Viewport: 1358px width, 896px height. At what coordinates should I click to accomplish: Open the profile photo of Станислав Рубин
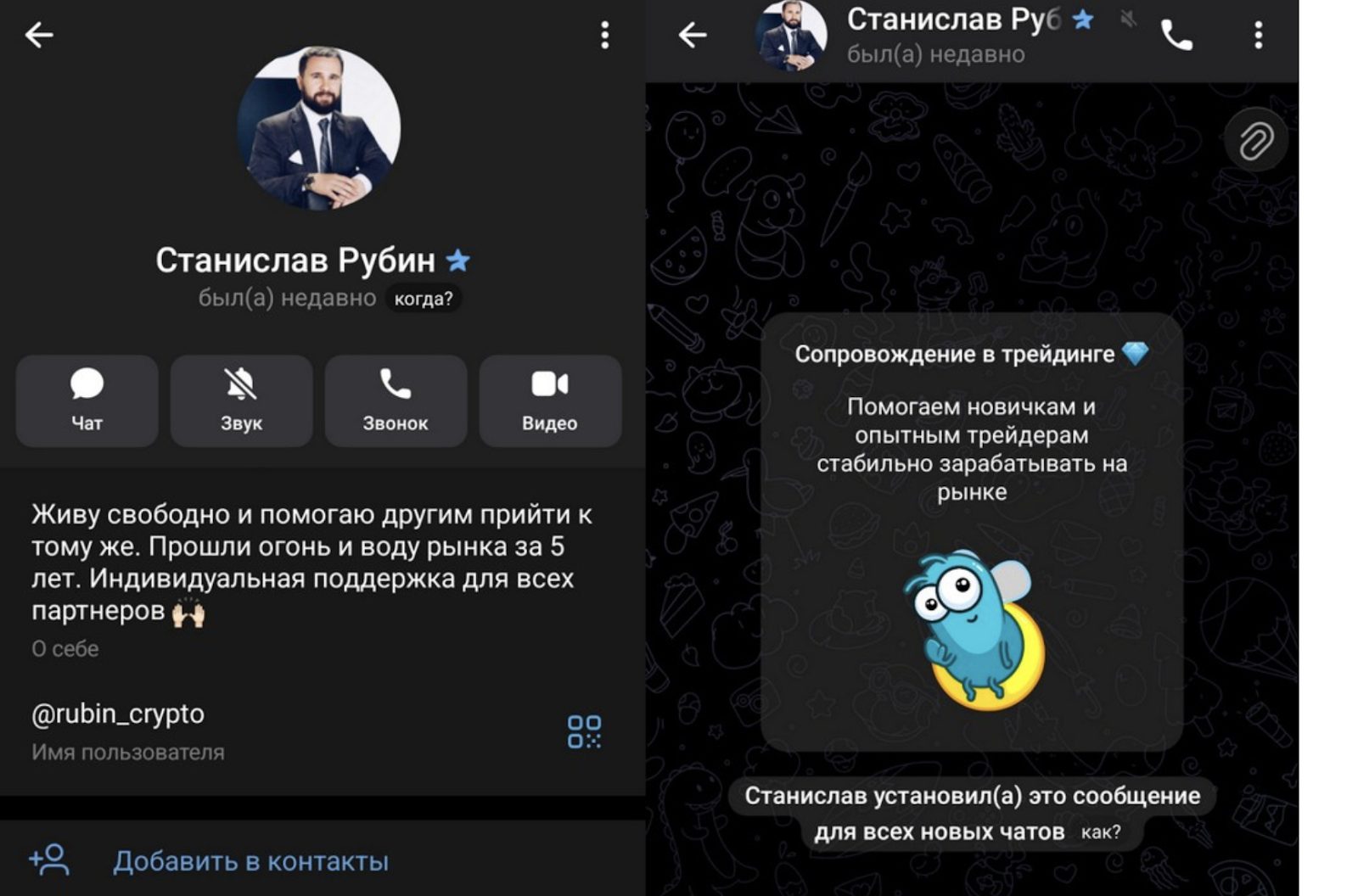click(319, 127)
